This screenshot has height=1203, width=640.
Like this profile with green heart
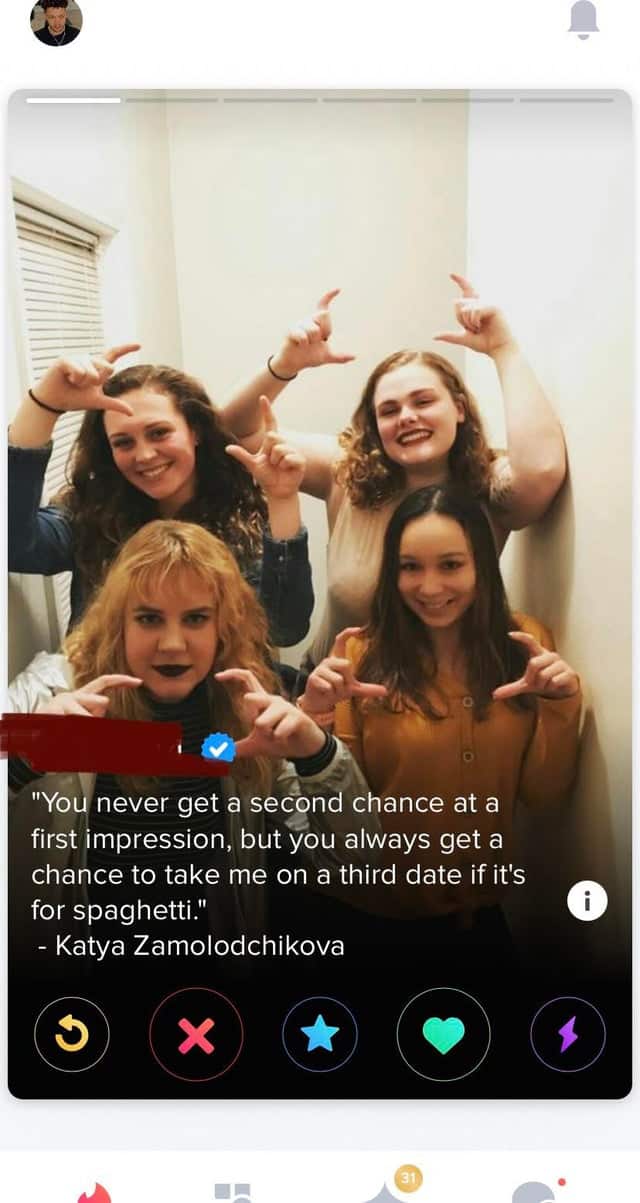[x=443, y=1034]
